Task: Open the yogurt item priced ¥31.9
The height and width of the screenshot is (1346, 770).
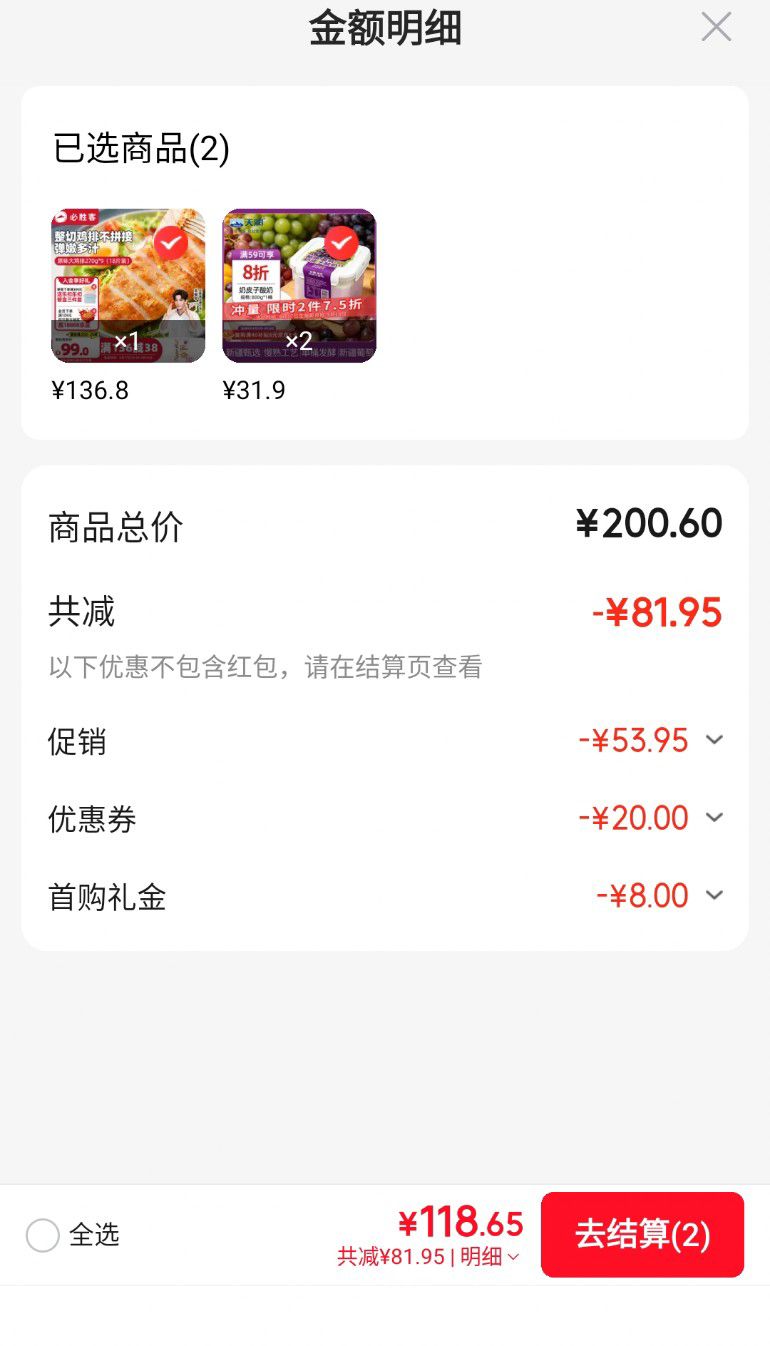Action: [x=299, y=286]
